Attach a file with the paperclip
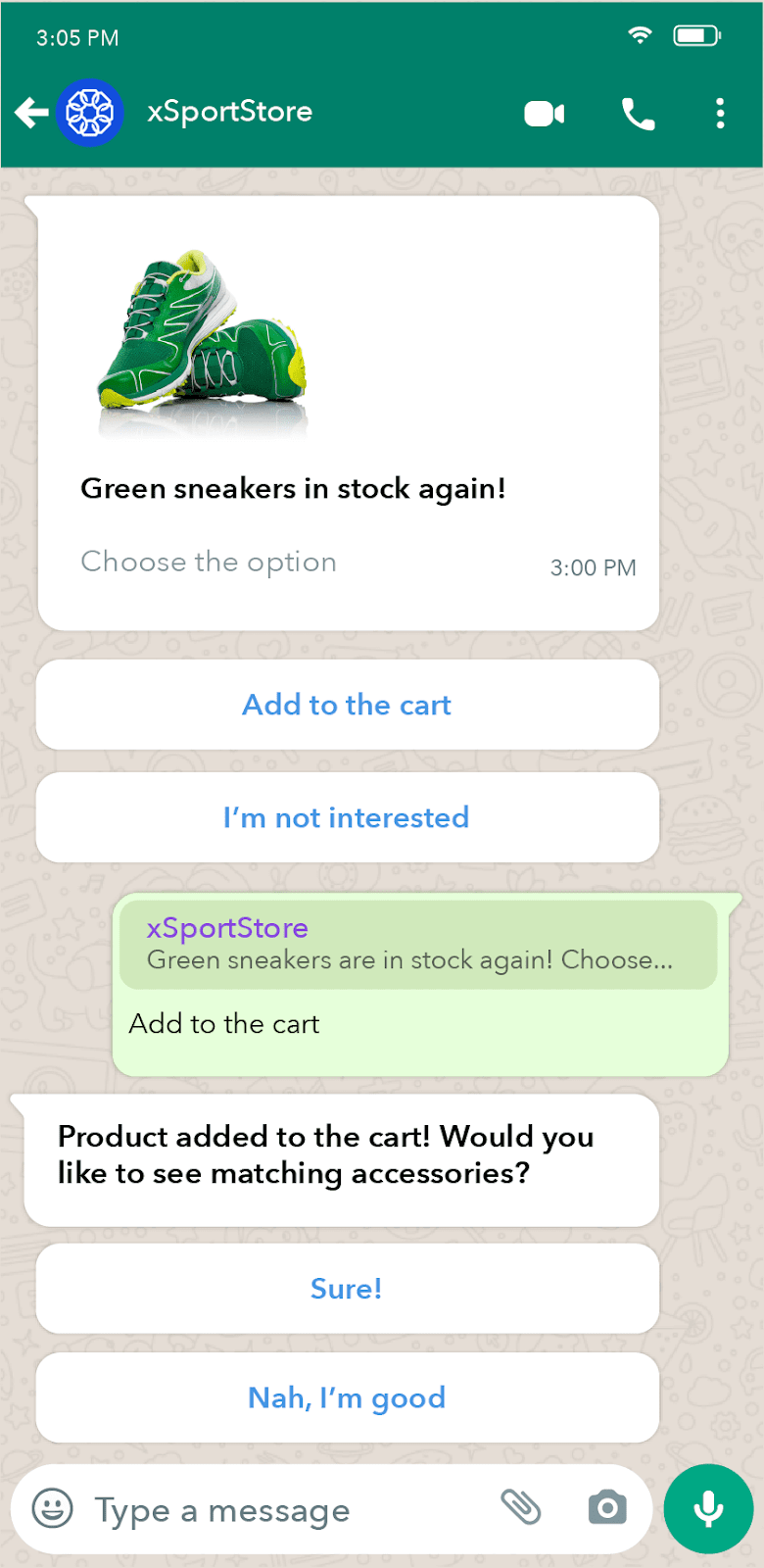 (521, 1507)
